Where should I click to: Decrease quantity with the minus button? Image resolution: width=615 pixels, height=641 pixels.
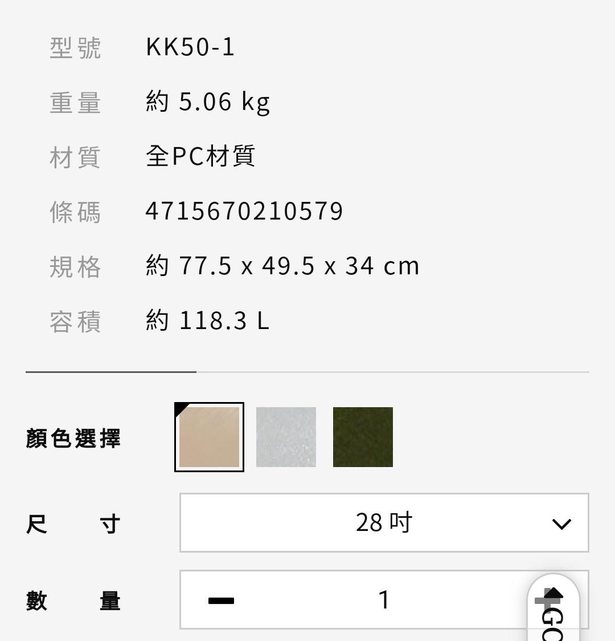(x=221, y=600)
